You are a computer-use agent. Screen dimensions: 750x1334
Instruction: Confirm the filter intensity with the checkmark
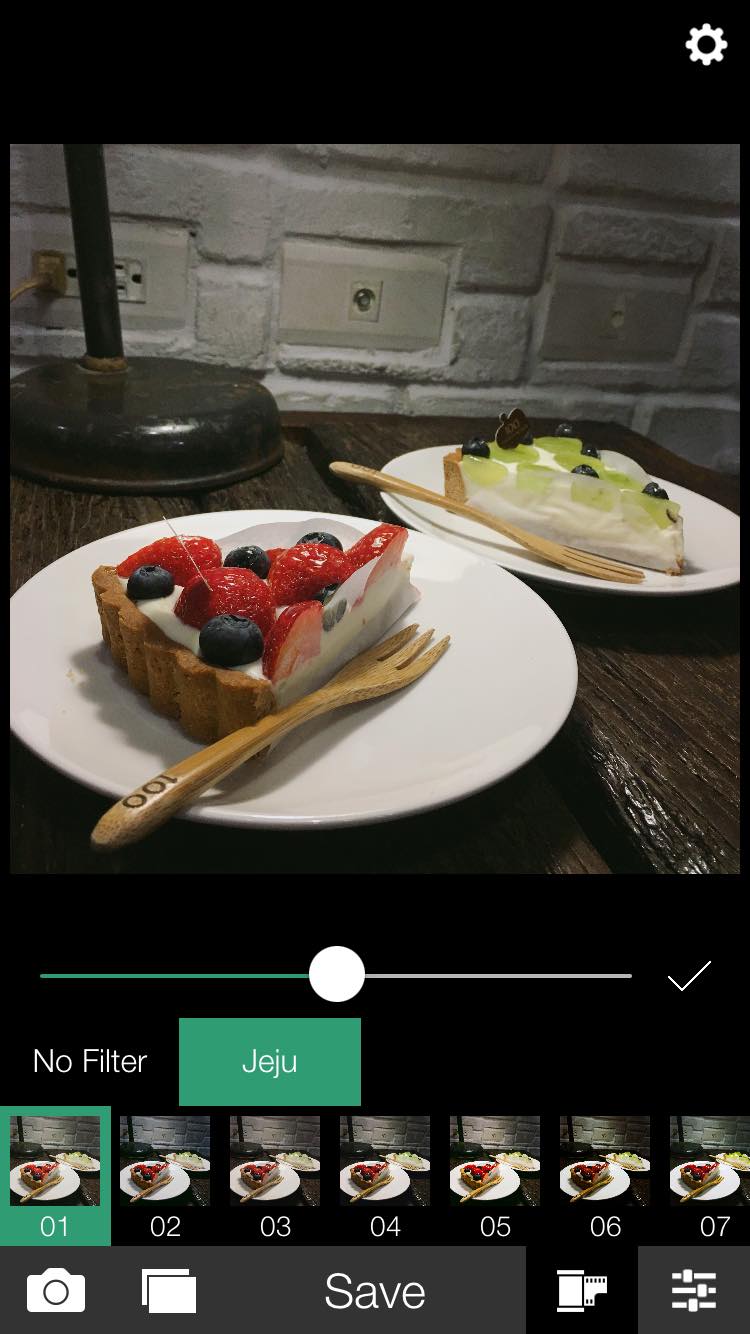click(x=689, y=975)
